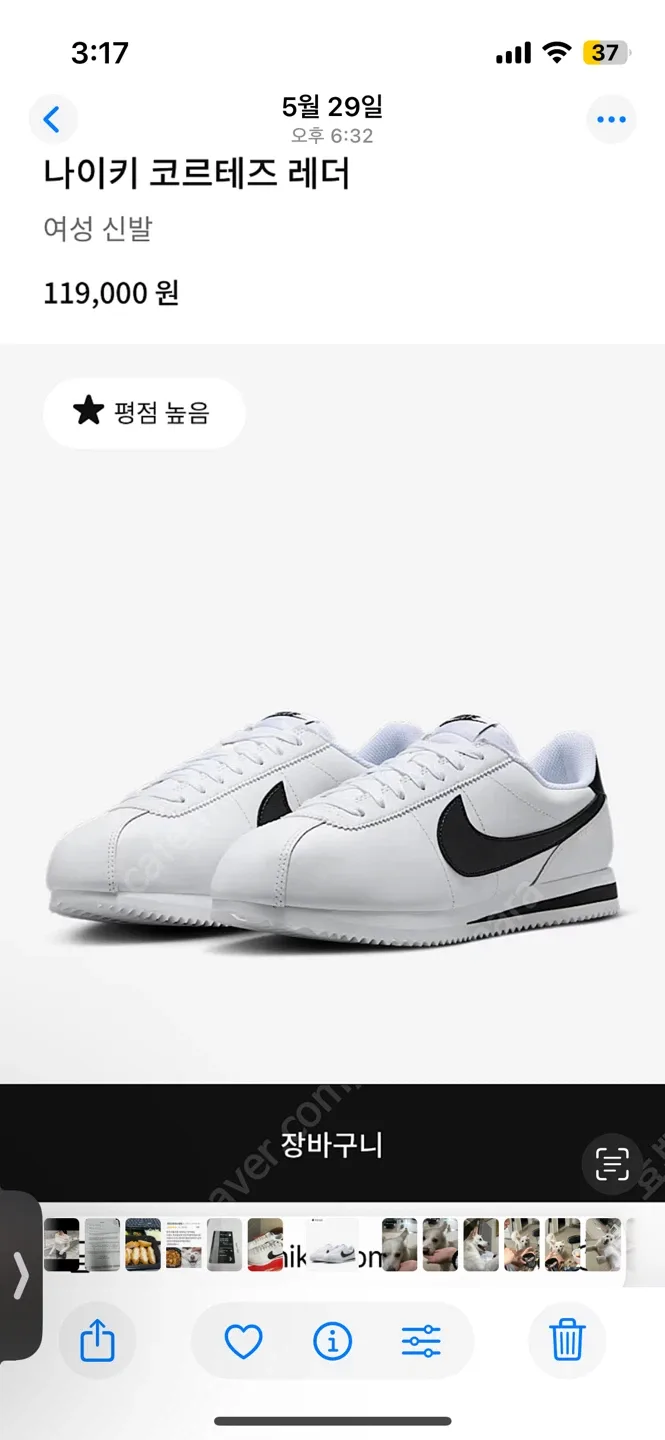665x1440 pixels.
Task: Select the red-soled sneaker thumbnail
Action: (266, 1245)
